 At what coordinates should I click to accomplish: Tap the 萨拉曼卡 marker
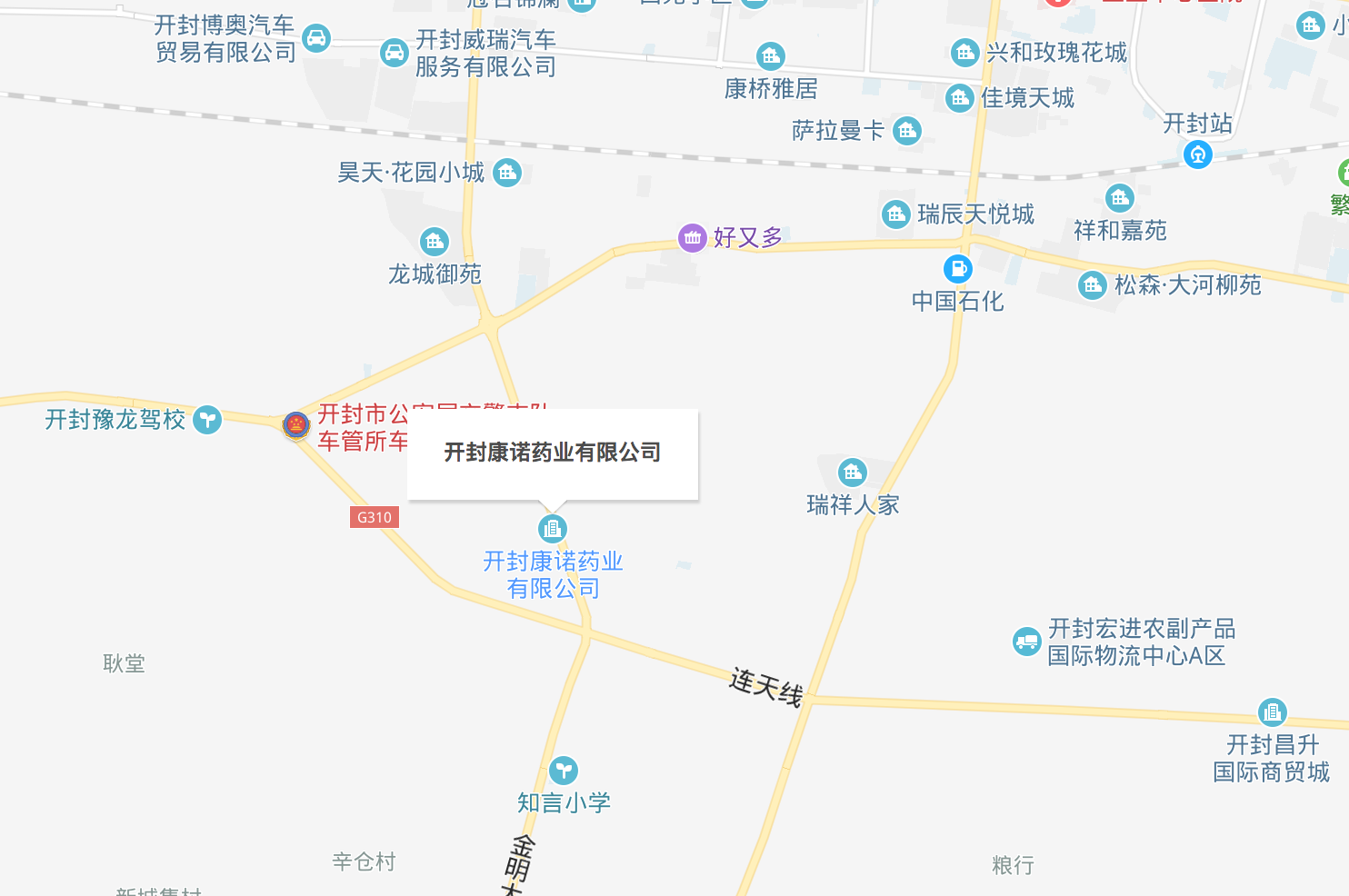tap(906, 131)
